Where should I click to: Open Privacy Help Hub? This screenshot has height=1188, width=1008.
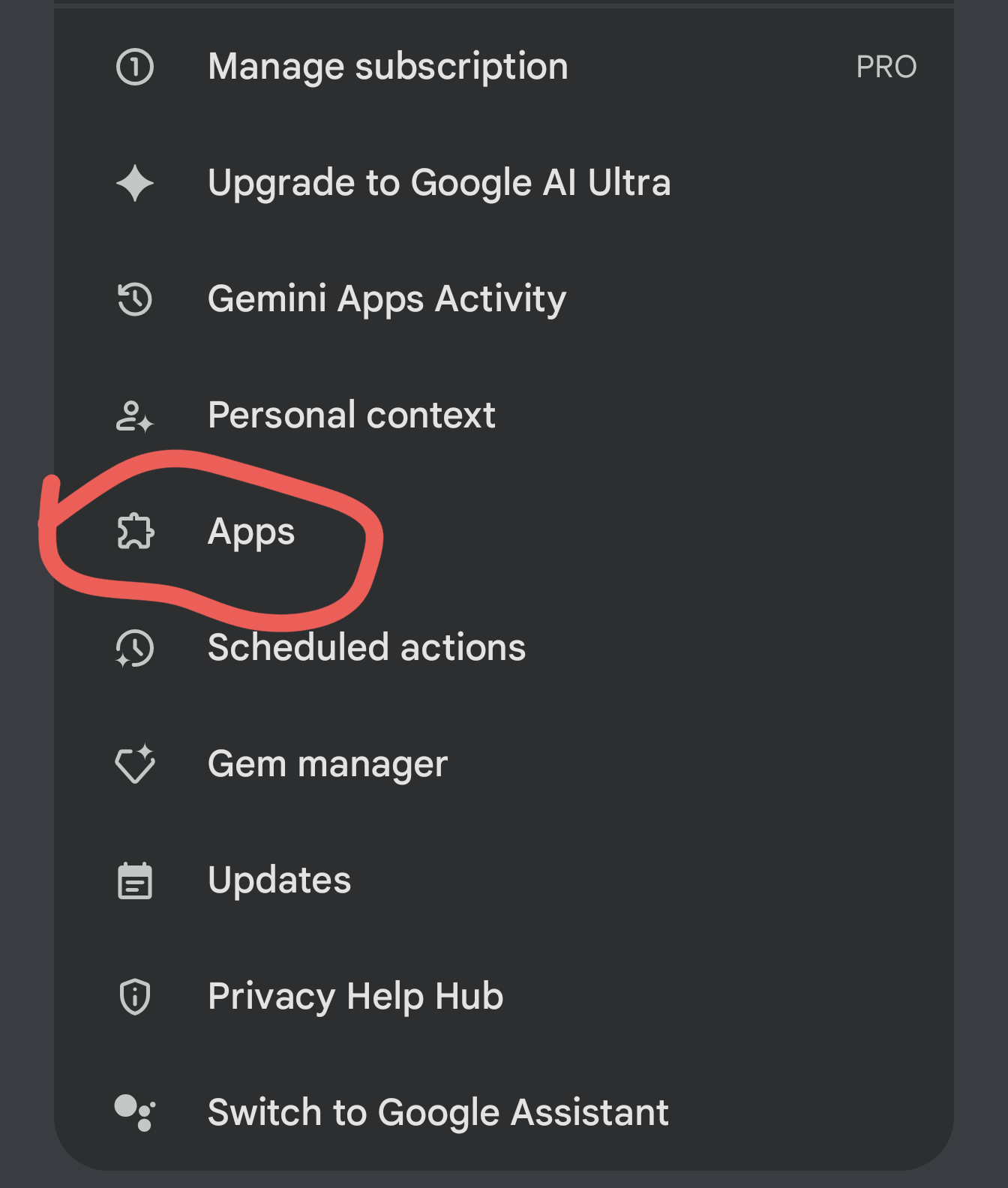tap(355, 997)
